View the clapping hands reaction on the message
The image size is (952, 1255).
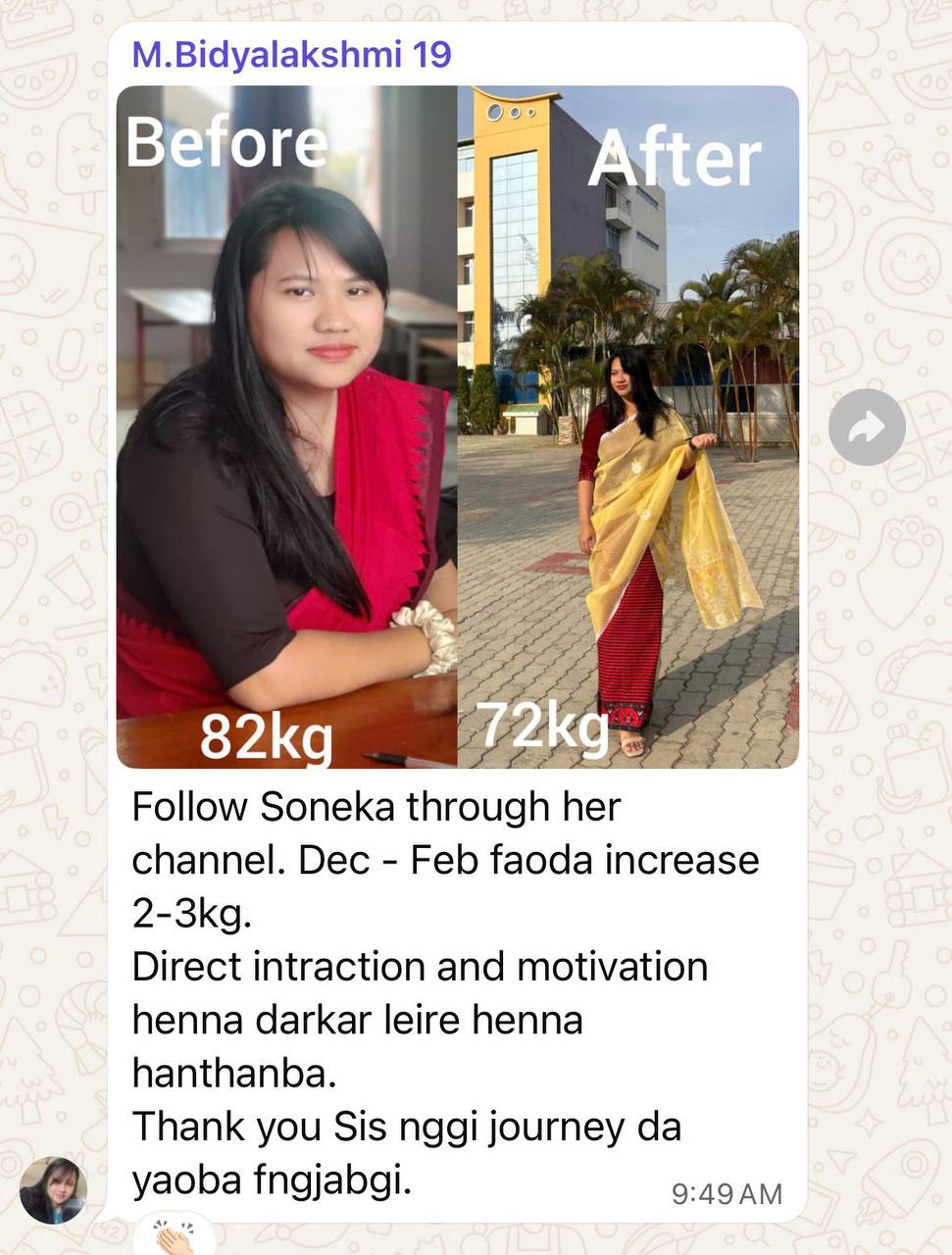(174, 1234)
